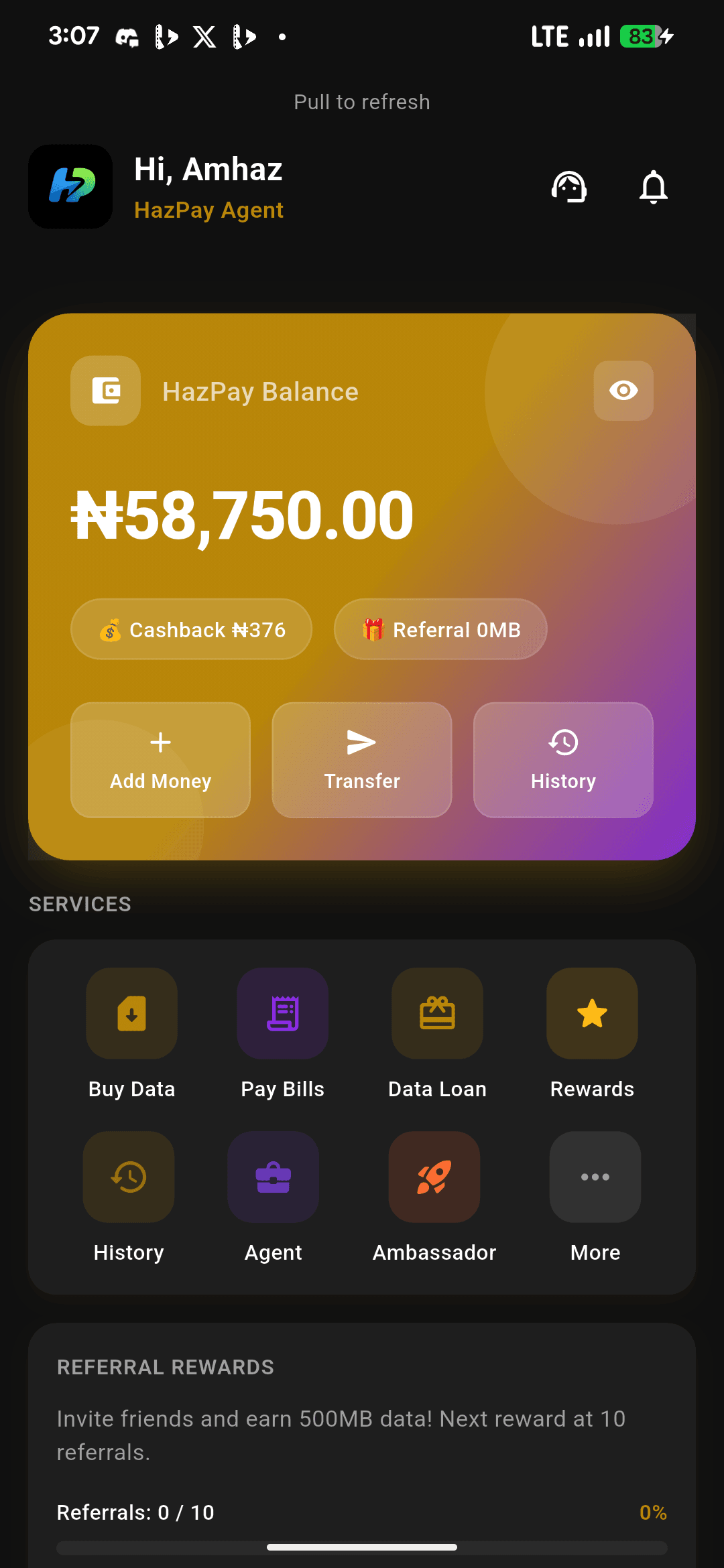Tap the referral progress bar
This screenshot has width=724, height=1568.
pos(362,1548)
